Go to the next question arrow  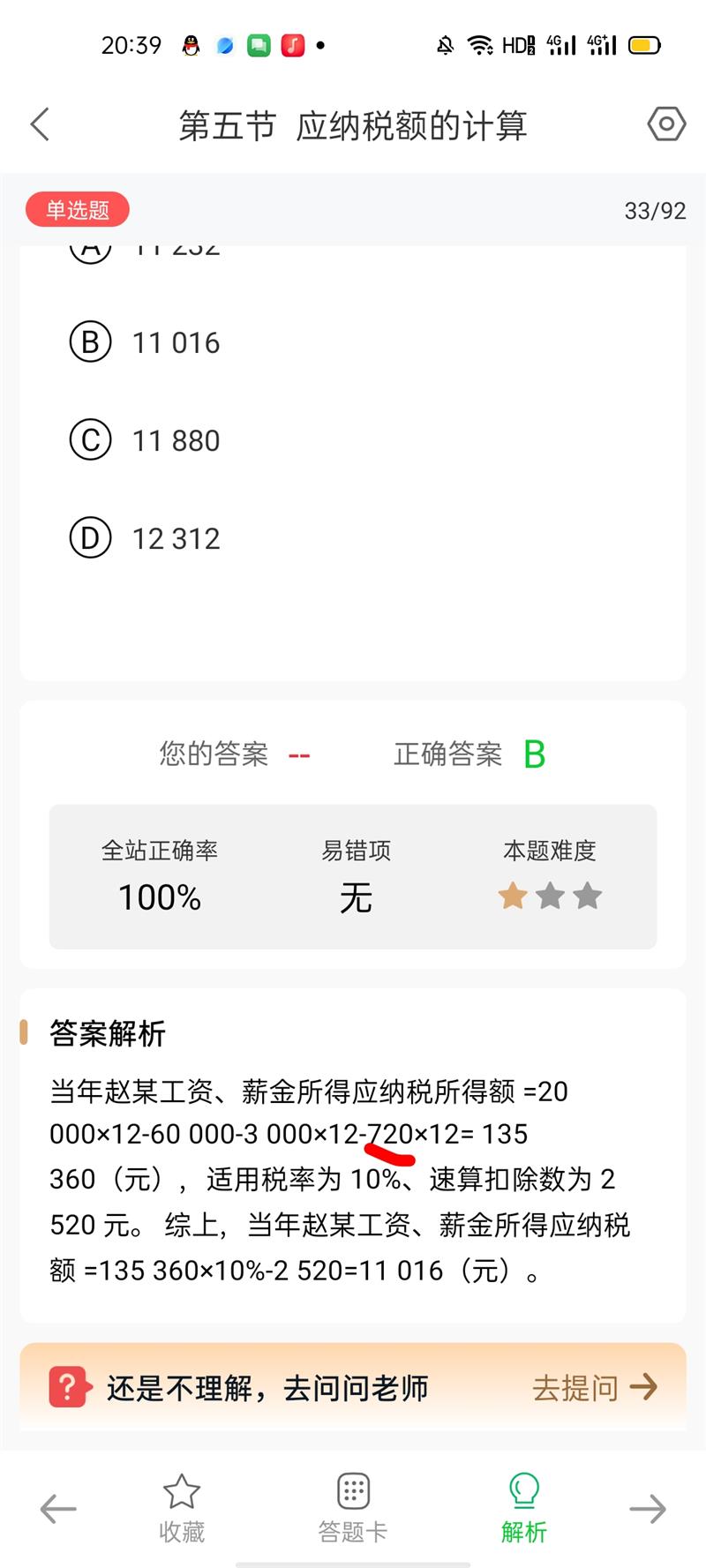(x=647, y=1508)
